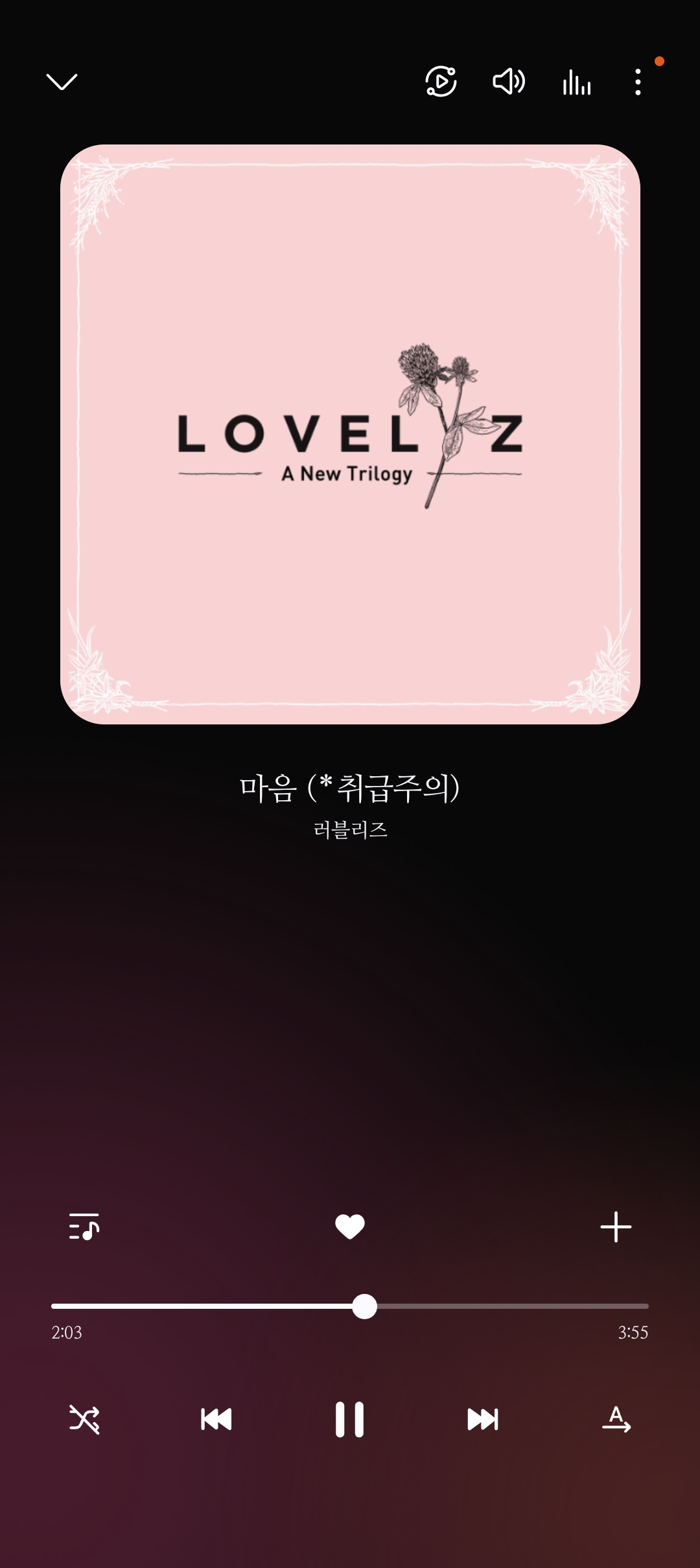
Task: Change the repeat mode
Action: pos(616,1419)
